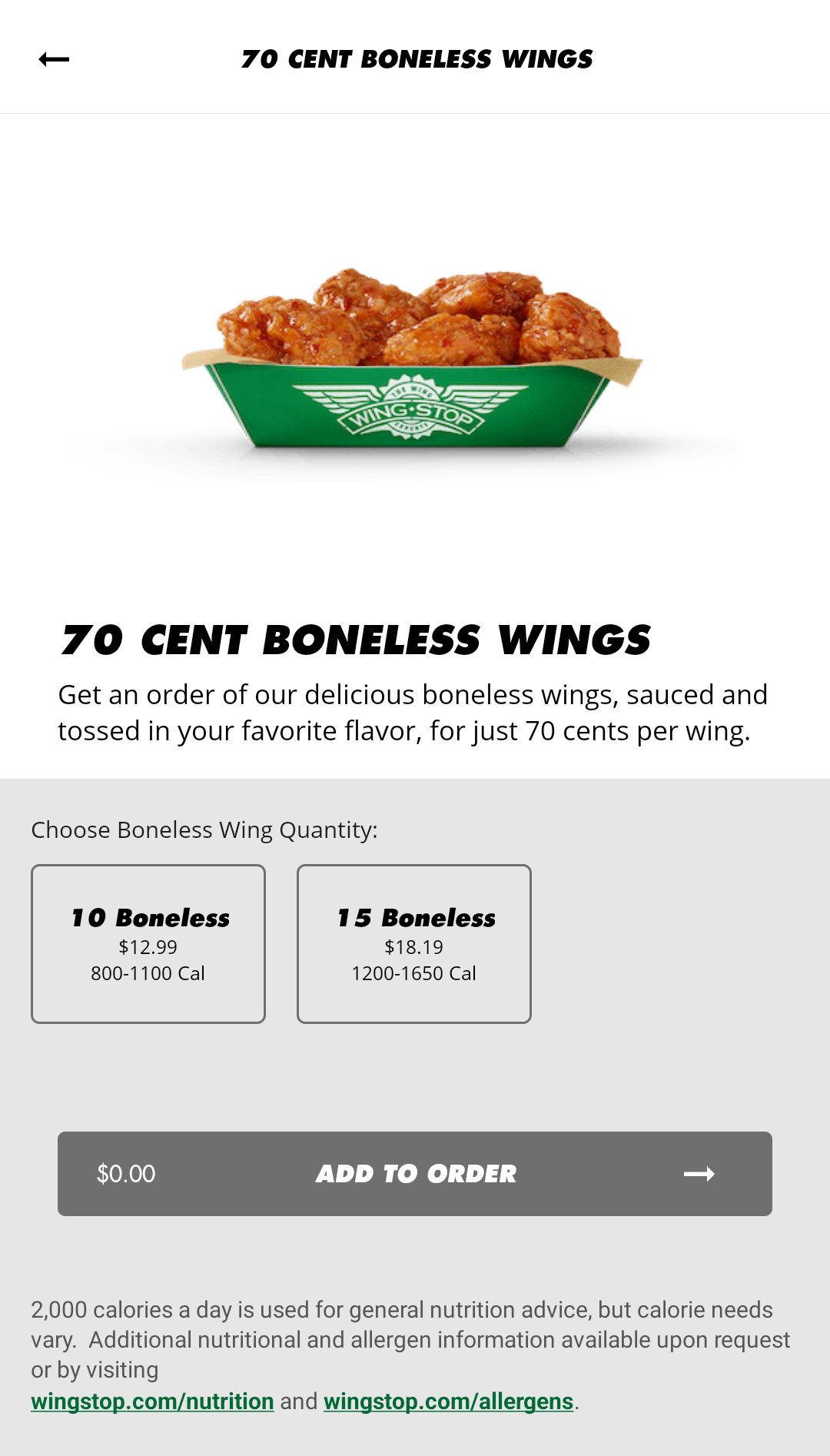Choose the $18.19 wing option
The width and height of the screenshot is (830, 1456).
click(x=414, y=947)
